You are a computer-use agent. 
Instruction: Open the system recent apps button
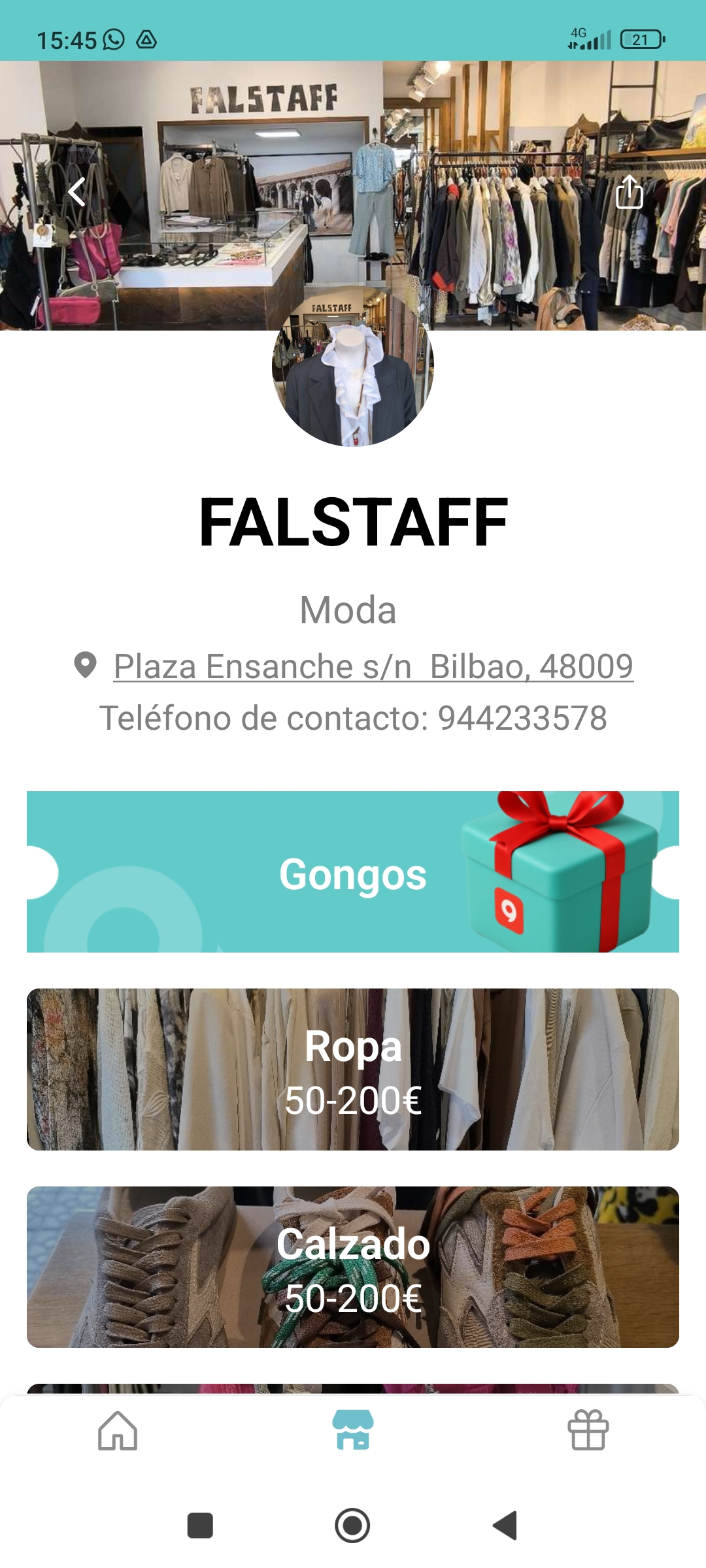200,1526
